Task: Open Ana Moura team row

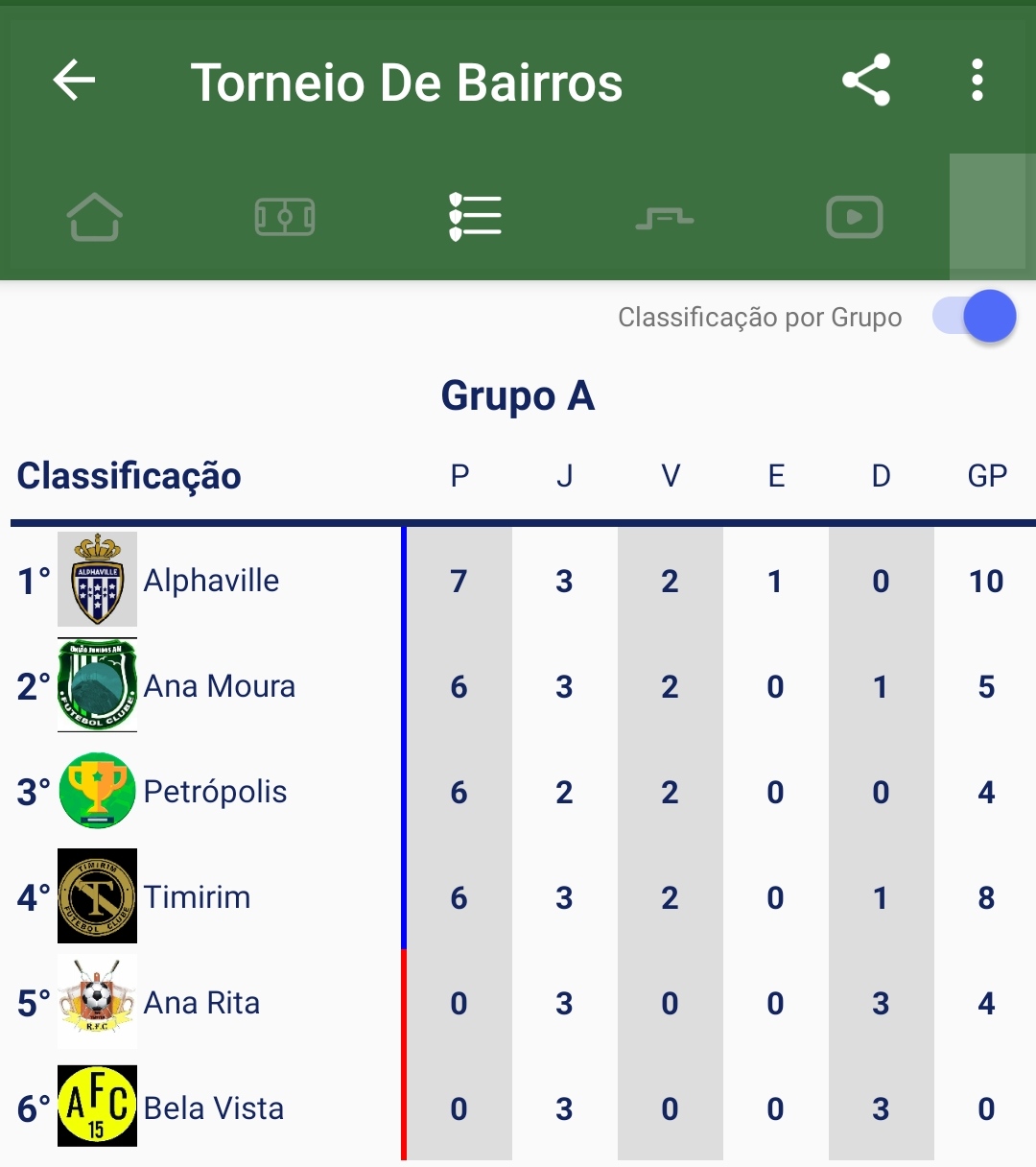Action: (219, 686)
